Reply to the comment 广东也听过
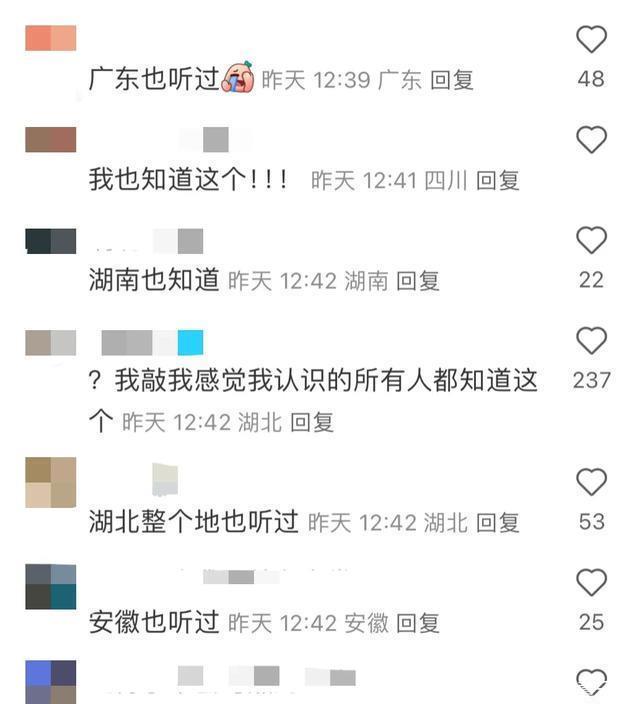 click(x=452, y=81)
